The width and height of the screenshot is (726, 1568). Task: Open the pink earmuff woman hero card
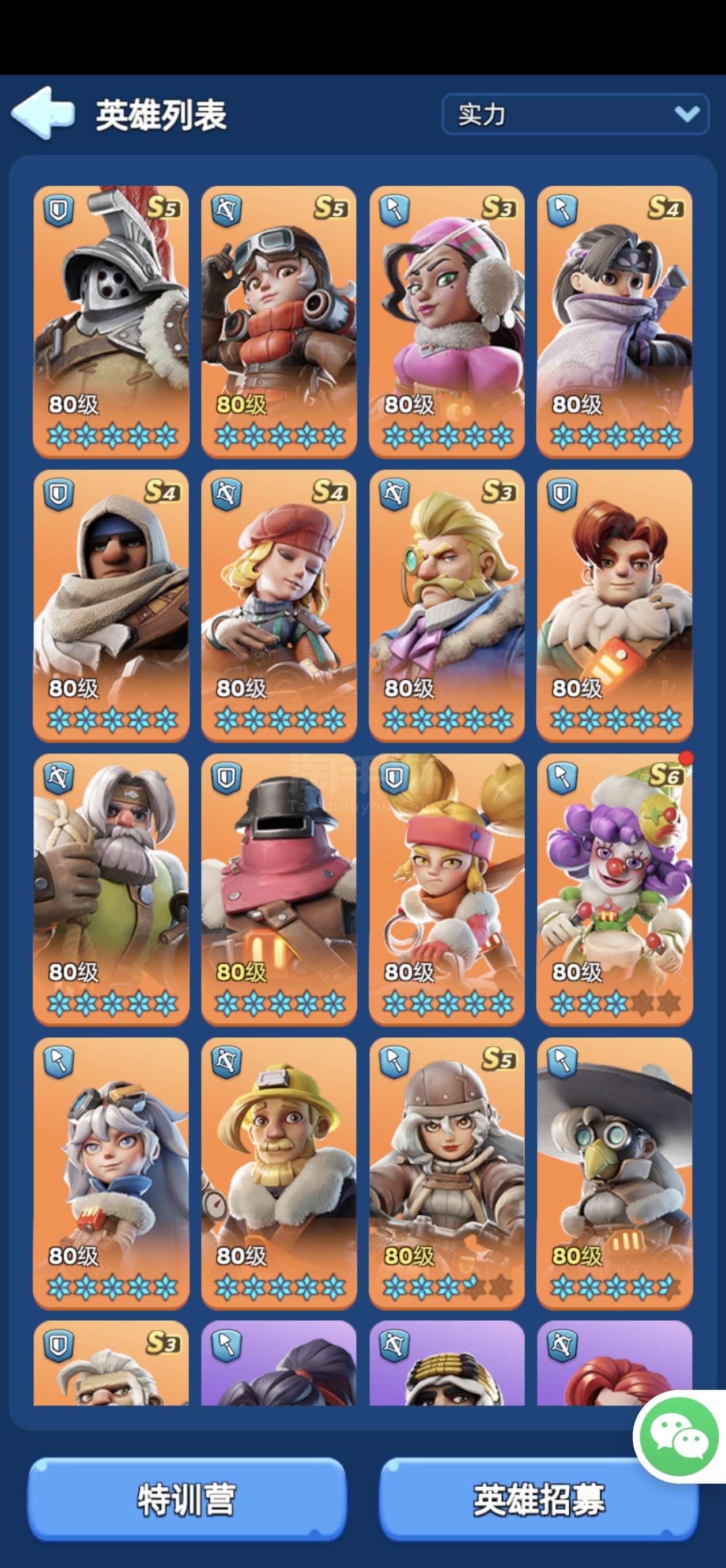[x=447, y=322]
